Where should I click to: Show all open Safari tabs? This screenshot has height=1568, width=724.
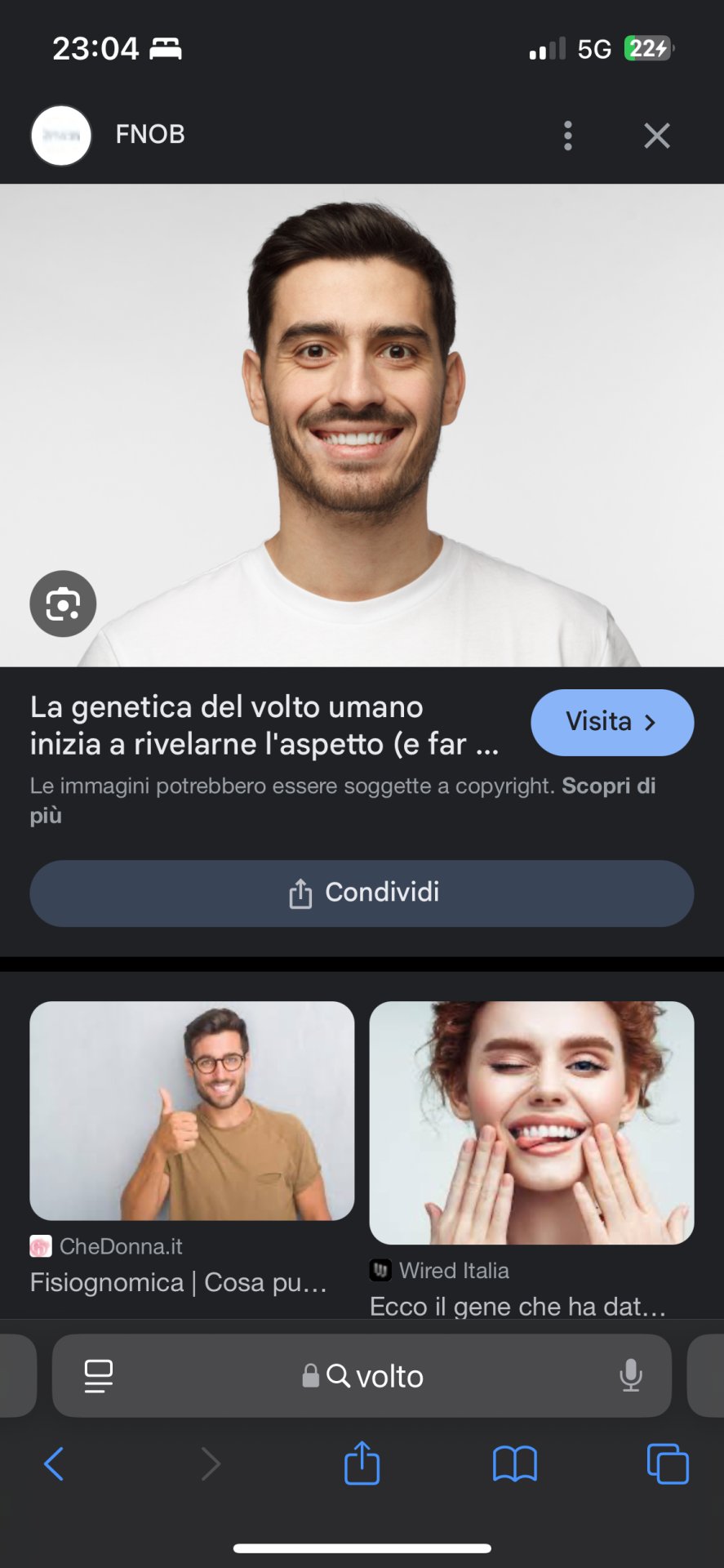click(667, 1463)
